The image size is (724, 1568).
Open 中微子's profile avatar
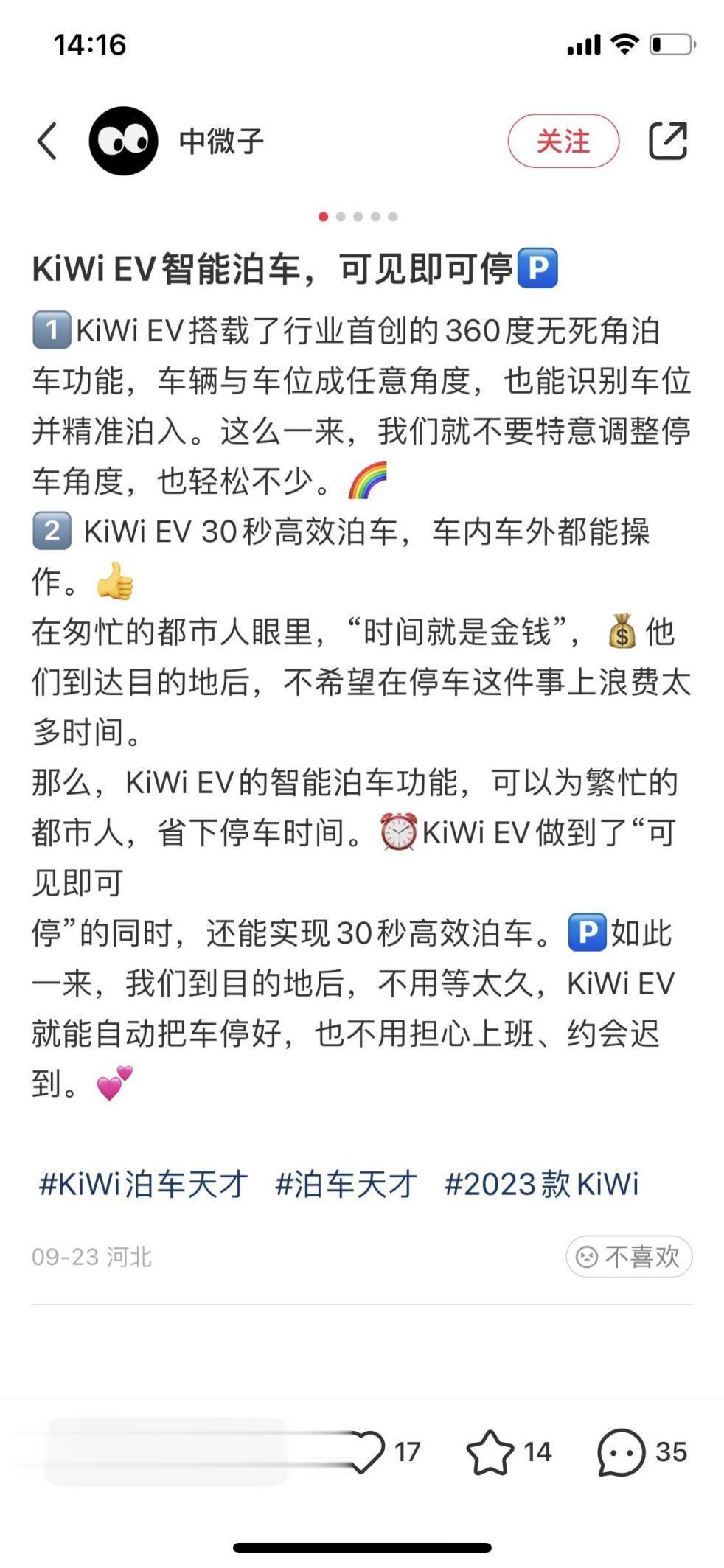click(x=123, y=141)
